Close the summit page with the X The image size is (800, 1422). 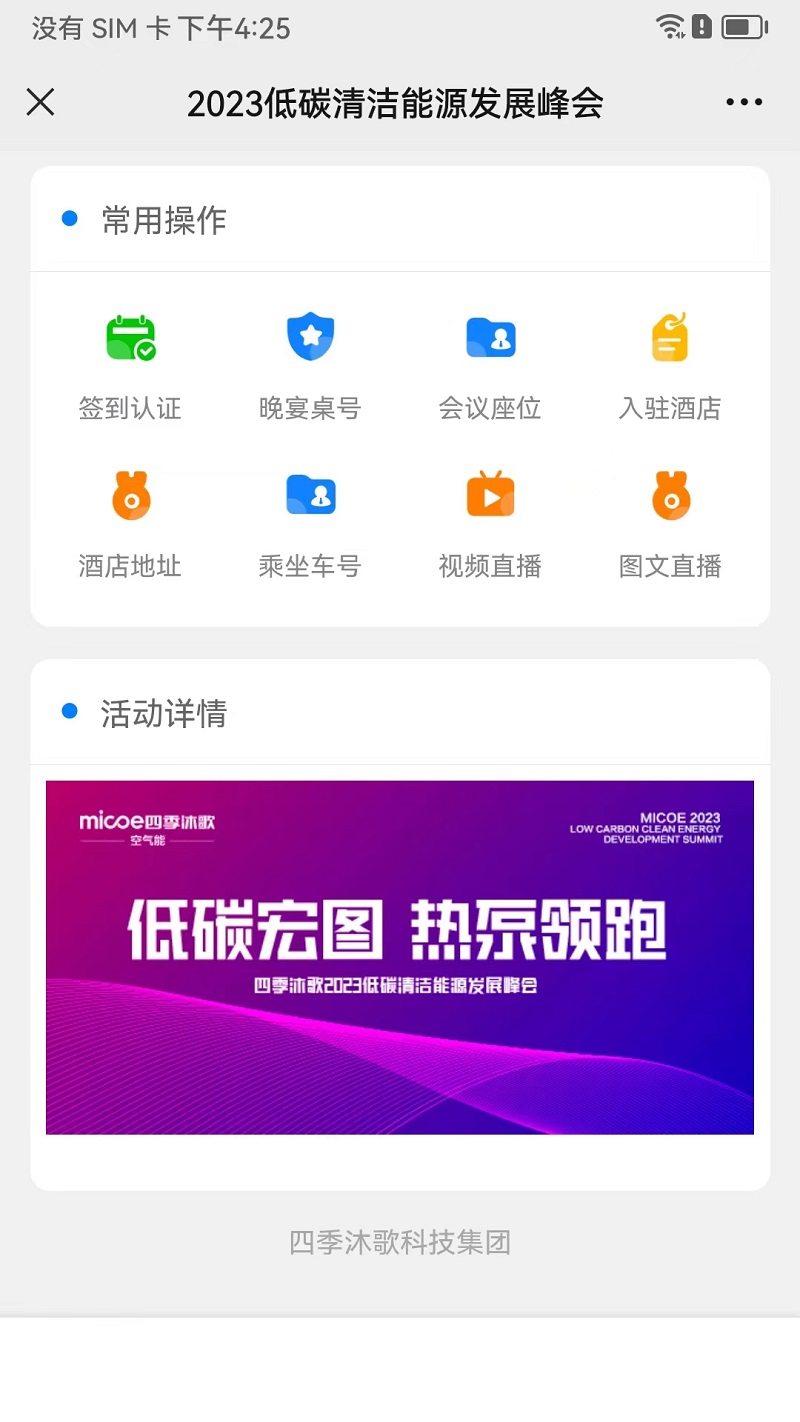tap(40, 102)
